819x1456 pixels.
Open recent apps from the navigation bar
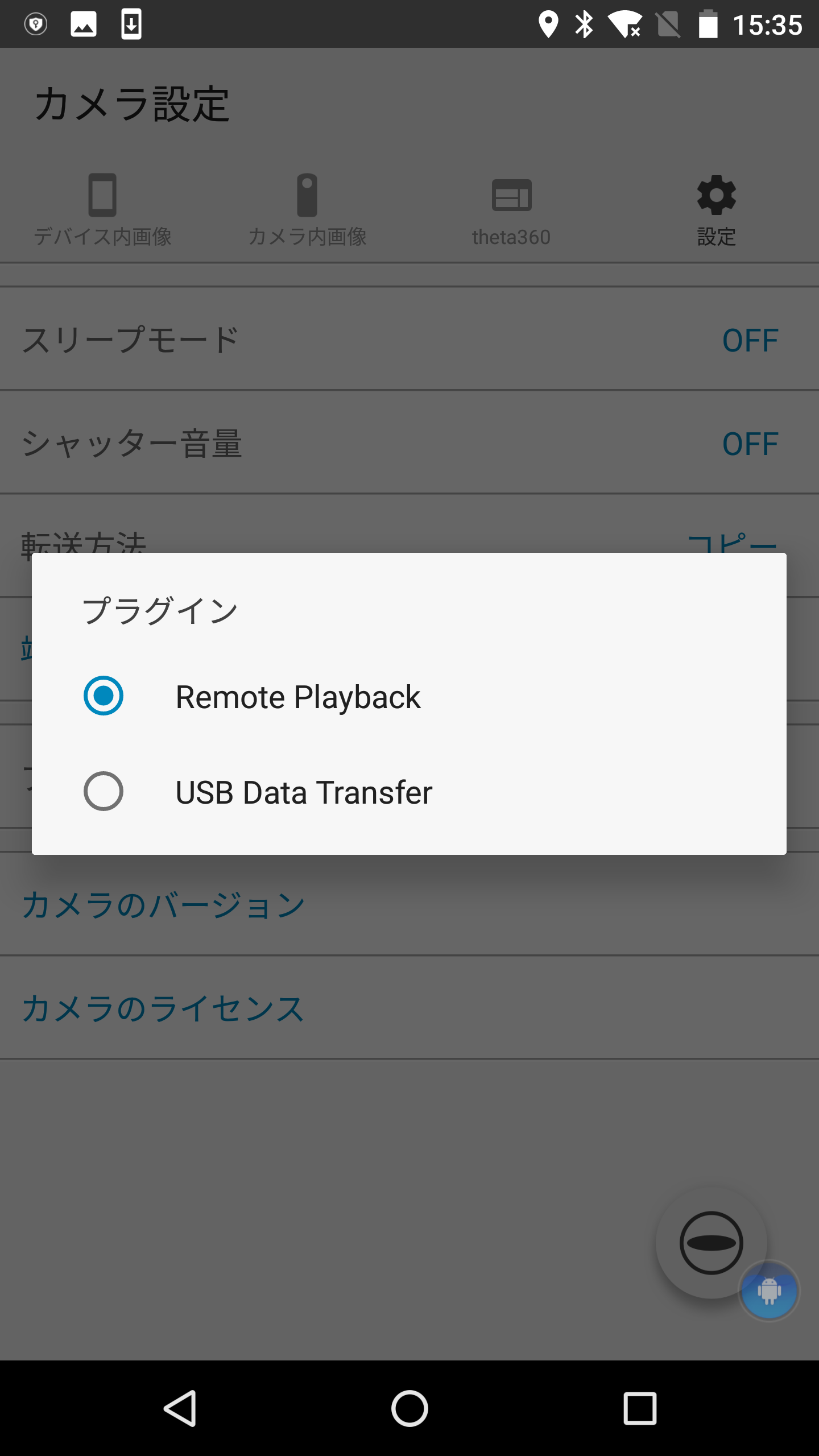[x=640, y=1408]
